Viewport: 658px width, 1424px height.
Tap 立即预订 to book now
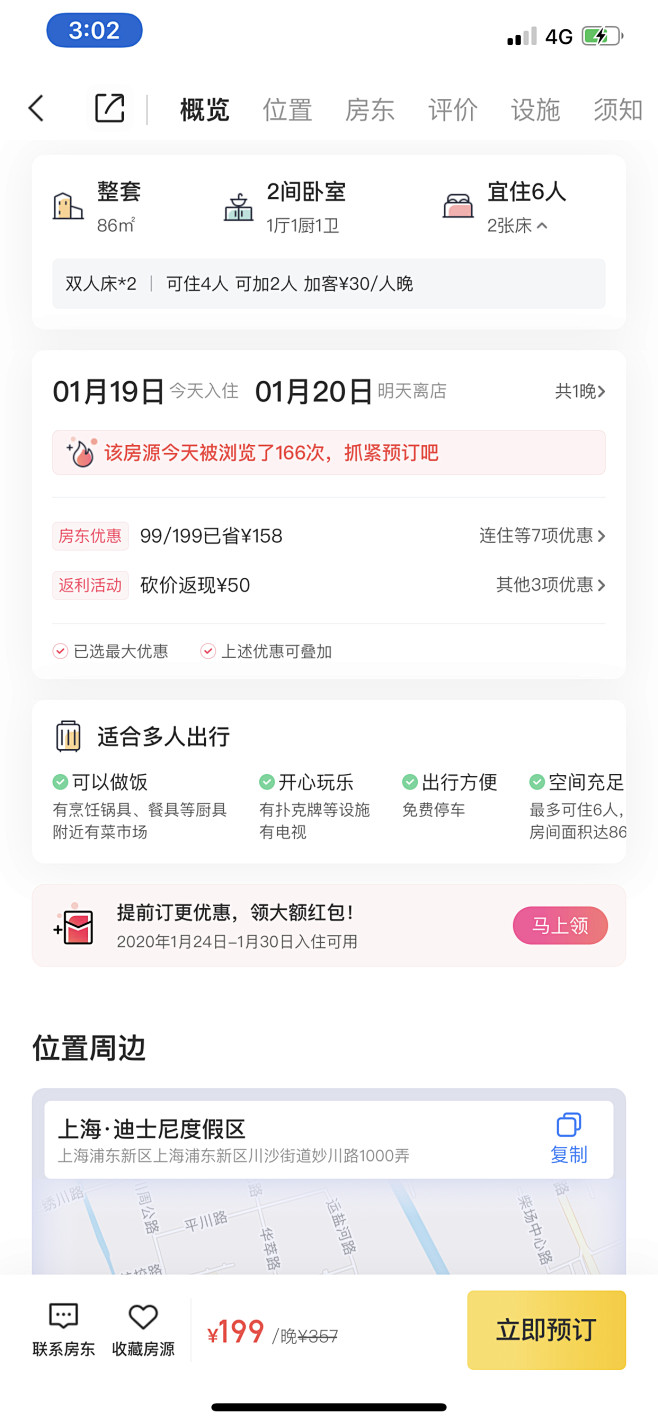click(x=546, y=1330)
